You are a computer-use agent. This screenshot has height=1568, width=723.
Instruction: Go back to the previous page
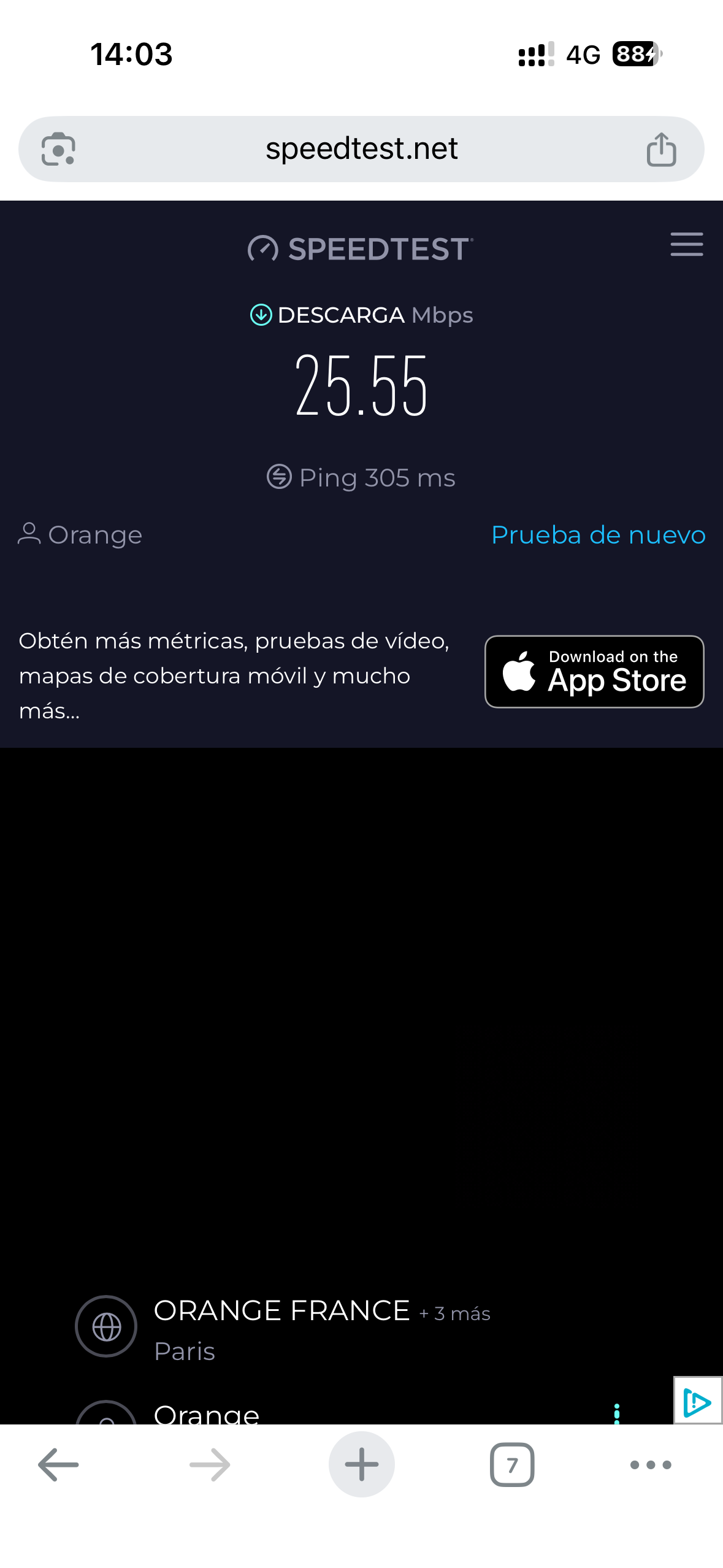58,1465
